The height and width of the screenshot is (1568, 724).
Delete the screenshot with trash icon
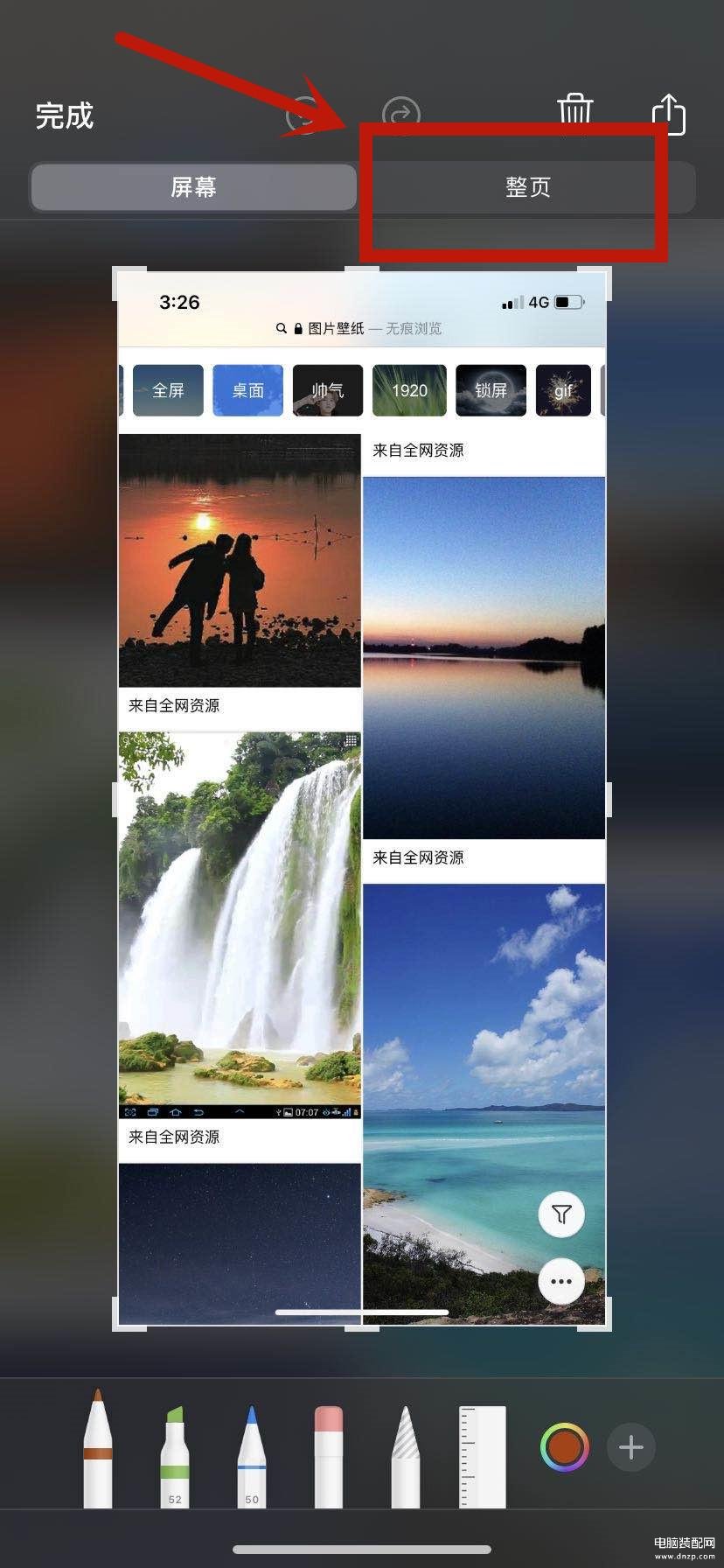(x=575, y=114)
